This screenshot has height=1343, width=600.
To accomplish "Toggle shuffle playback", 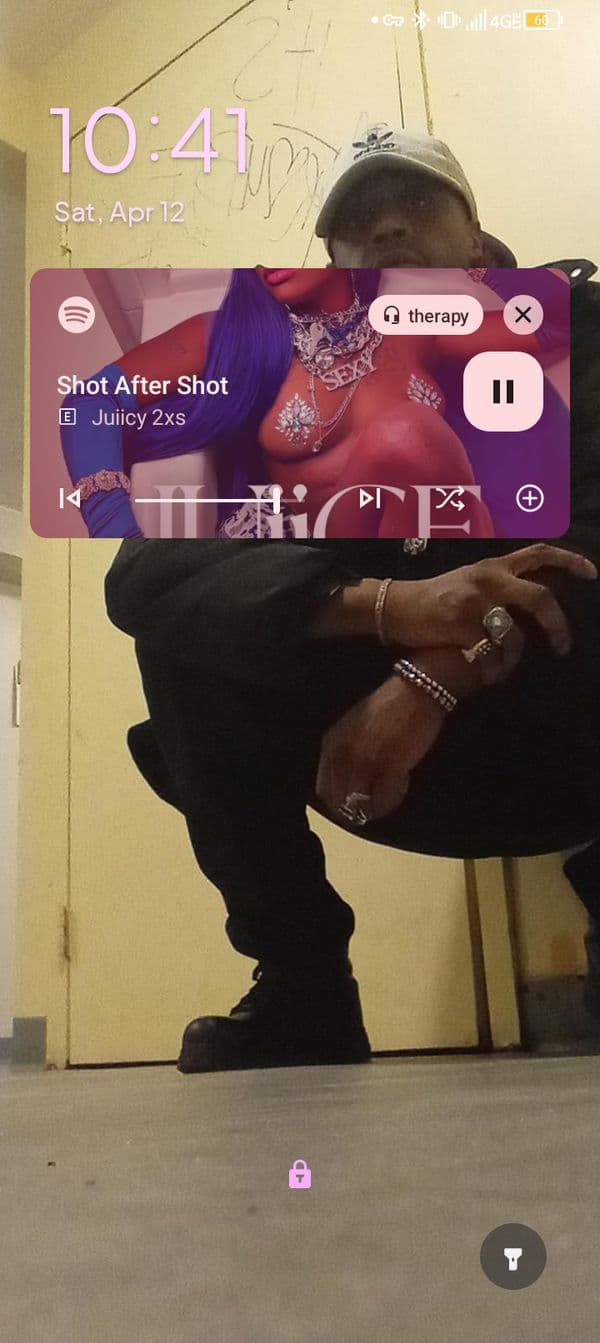I will point(450,498).
